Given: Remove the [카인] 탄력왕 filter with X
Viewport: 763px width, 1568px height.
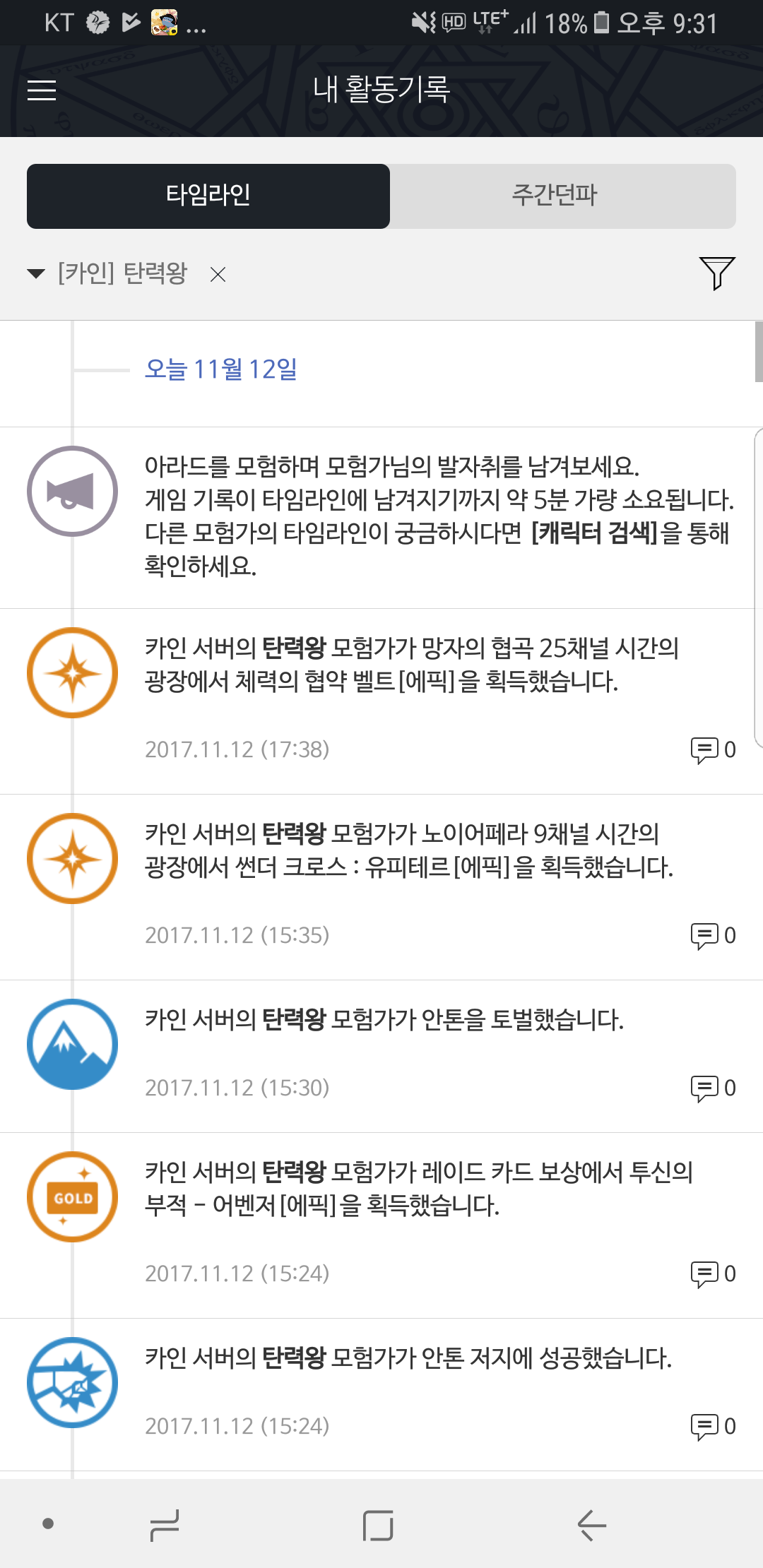Looking at the screenshot, I should (218, 275).
